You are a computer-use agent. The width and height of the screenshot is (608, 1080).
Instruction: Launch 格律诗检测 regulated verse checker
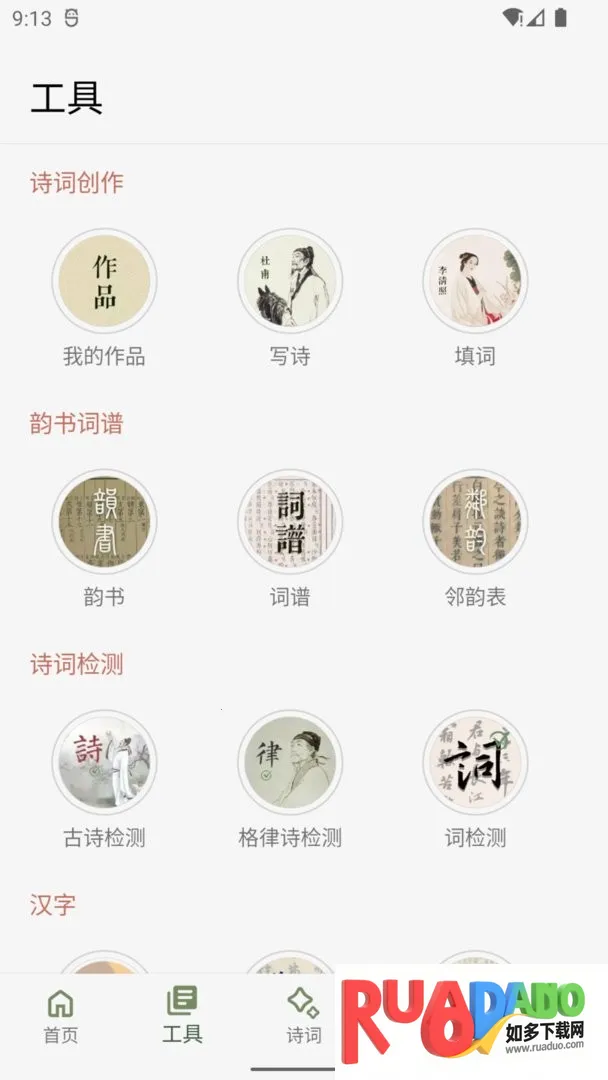tap(290, 762)
